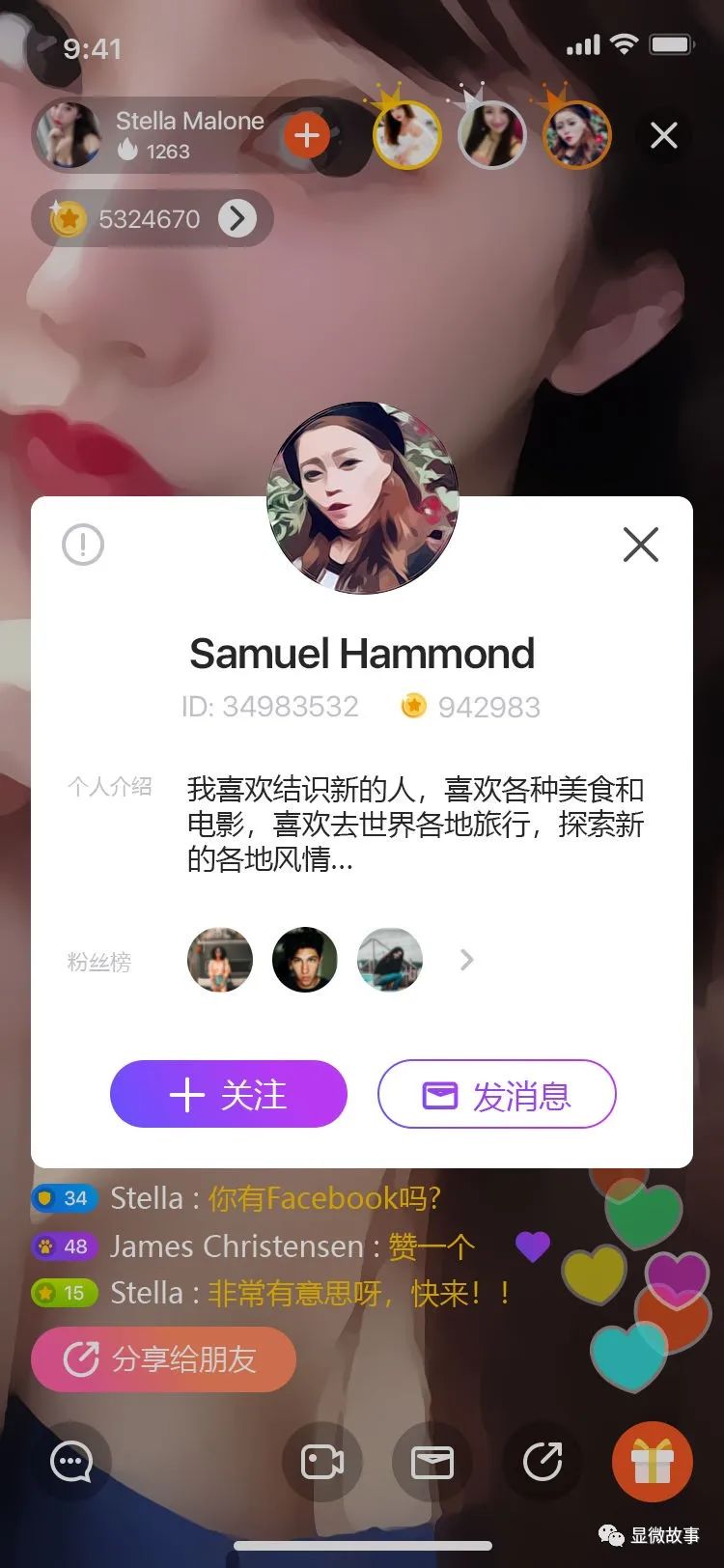724x1568 pixels.
Task: Share the stream using the bottom share icon
Action: tap(542, 1462)
